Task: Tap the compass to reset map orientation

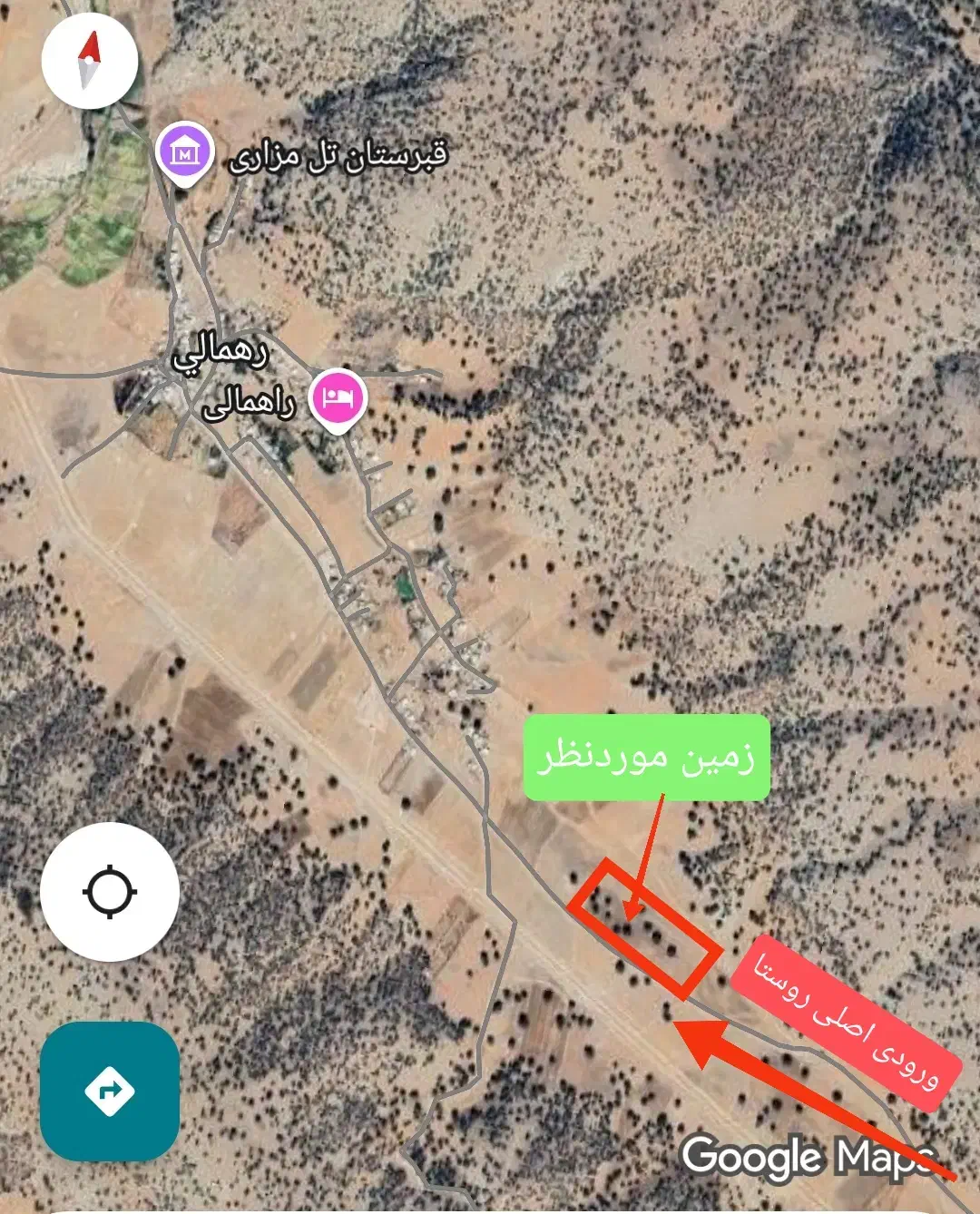Action: coord(90,62)
